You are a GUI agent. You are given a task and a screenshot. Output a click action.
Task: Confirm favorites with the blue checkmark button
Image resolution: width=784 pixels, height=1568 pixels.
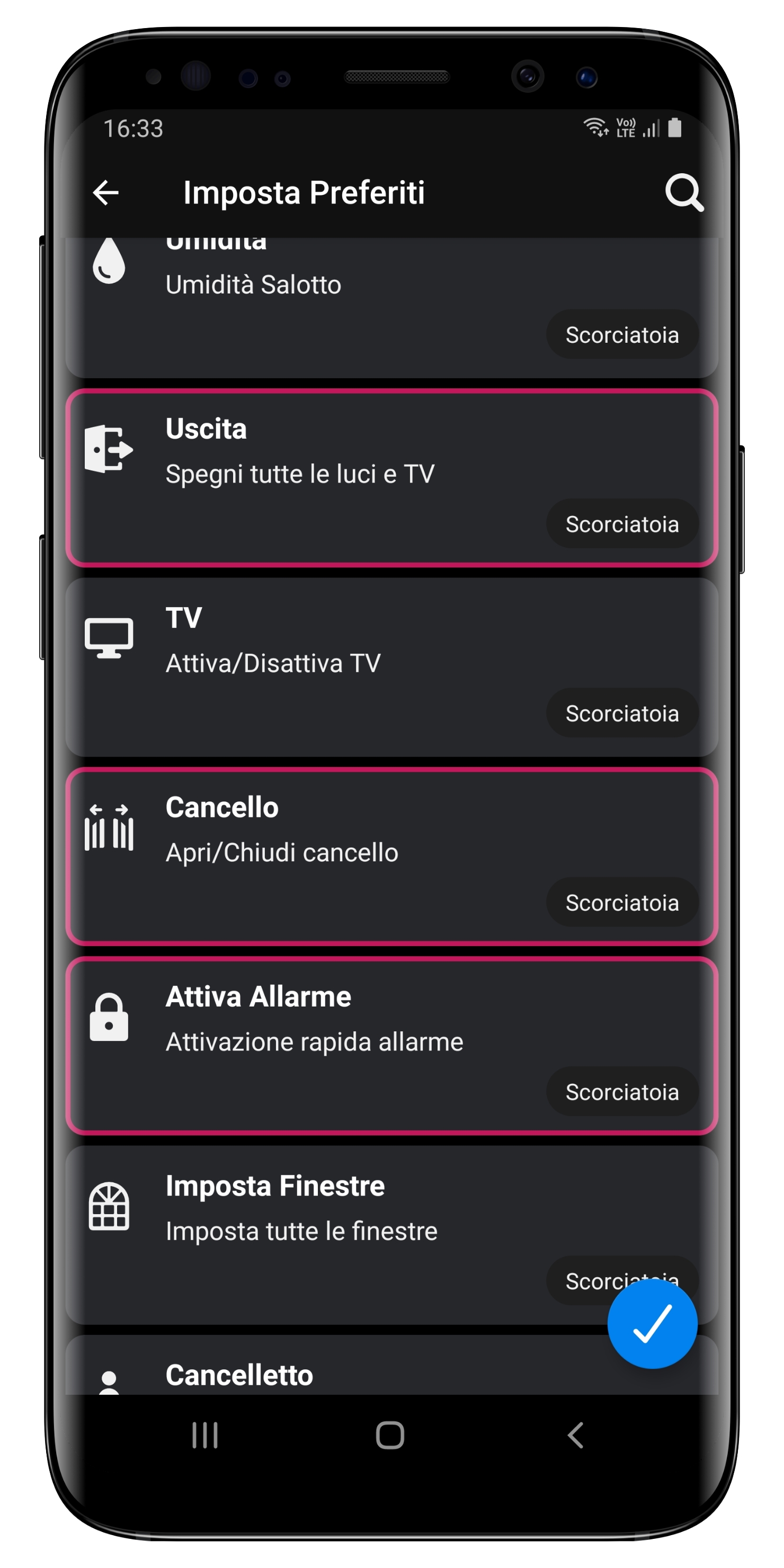(x=652, y=1323)
